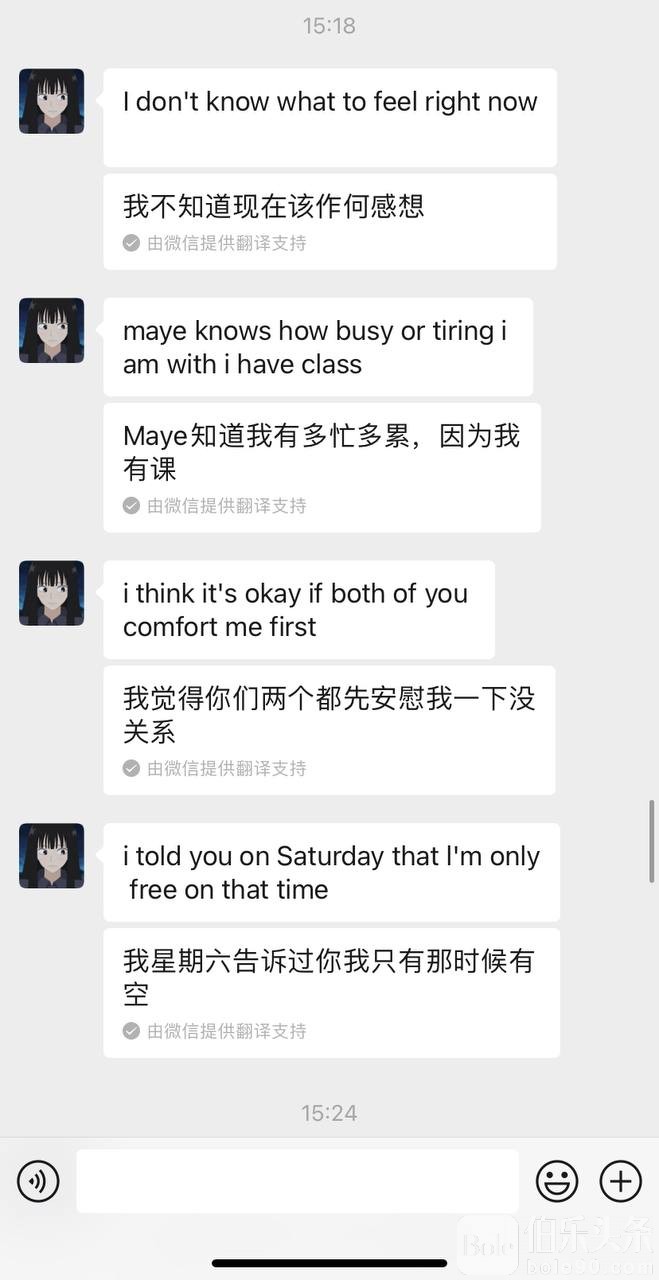Image resolution: width=659 pixels, height=1280 pixels.
Task: Open the plus attachments menu
Action: click(x=620, y=1181)
